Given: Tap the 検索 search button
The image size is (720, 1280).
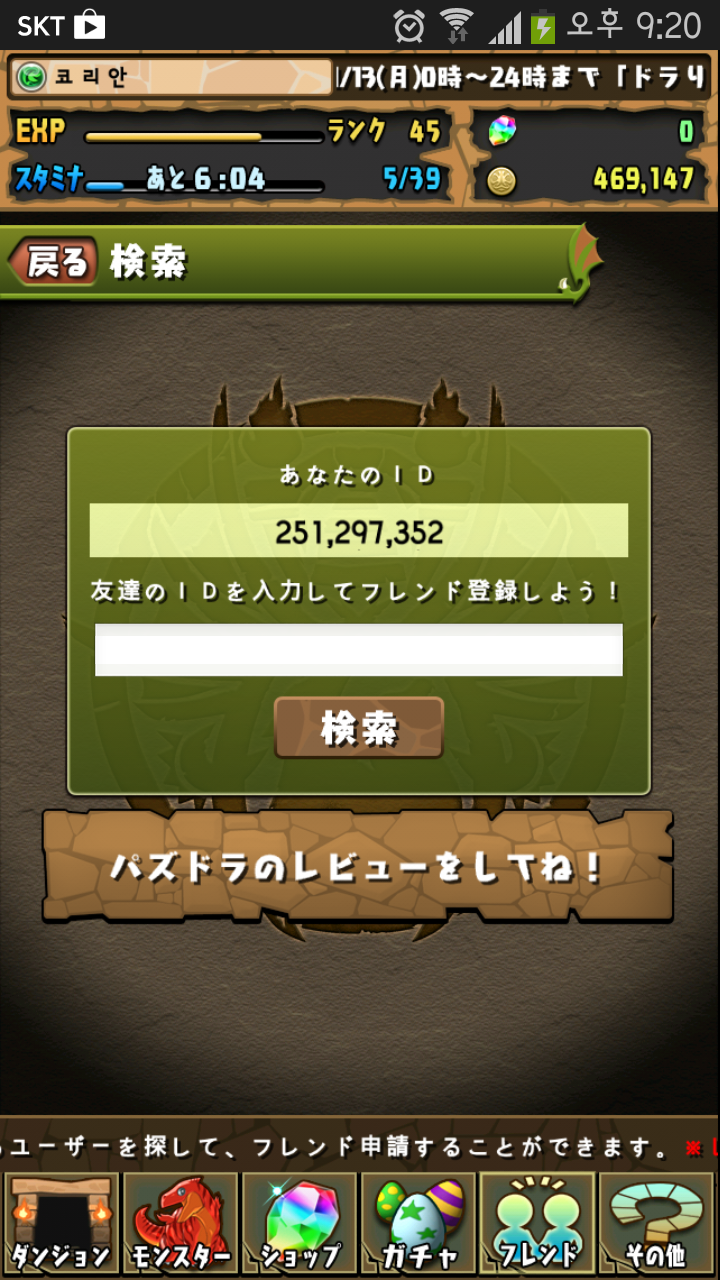Looking at the screenshot, I should click(x=359, y=728).
